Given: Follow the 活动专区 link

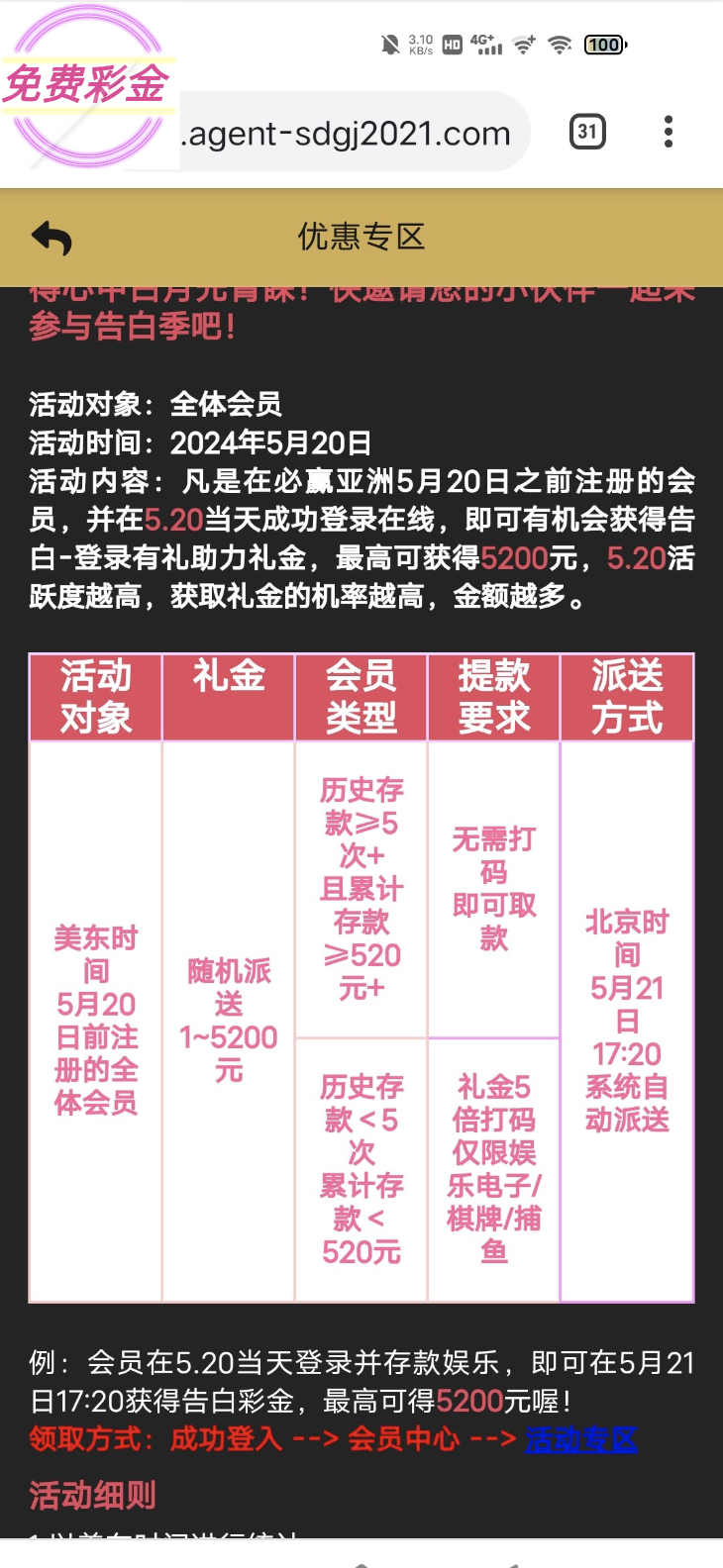Looking at the screenshot, I should click(580, 1438).
